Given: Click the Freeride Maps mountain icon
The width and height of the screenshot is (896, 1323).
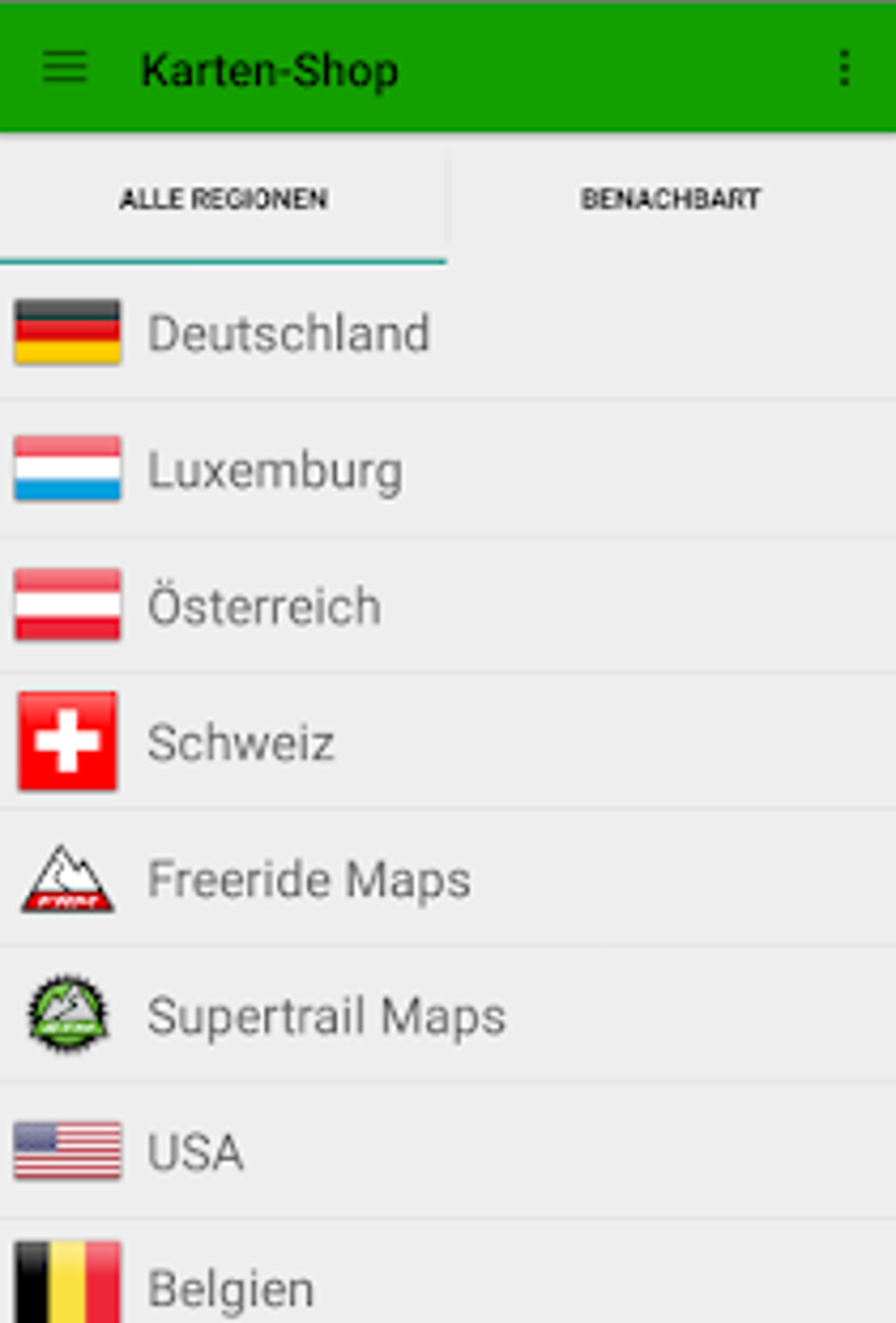Looking at the screenshot, I should (66, 878).
